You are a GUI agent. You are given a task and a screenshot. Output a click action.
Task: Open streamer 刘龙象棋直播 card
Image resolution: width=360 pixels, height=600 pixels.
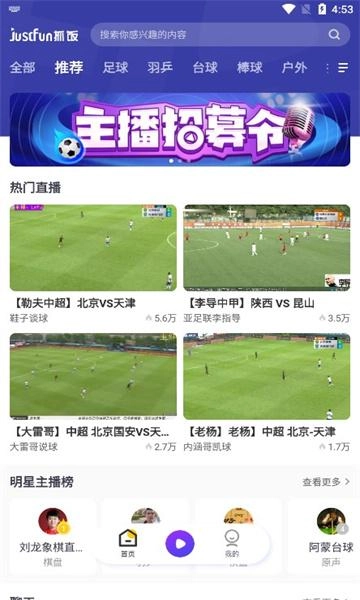(52, 536)
